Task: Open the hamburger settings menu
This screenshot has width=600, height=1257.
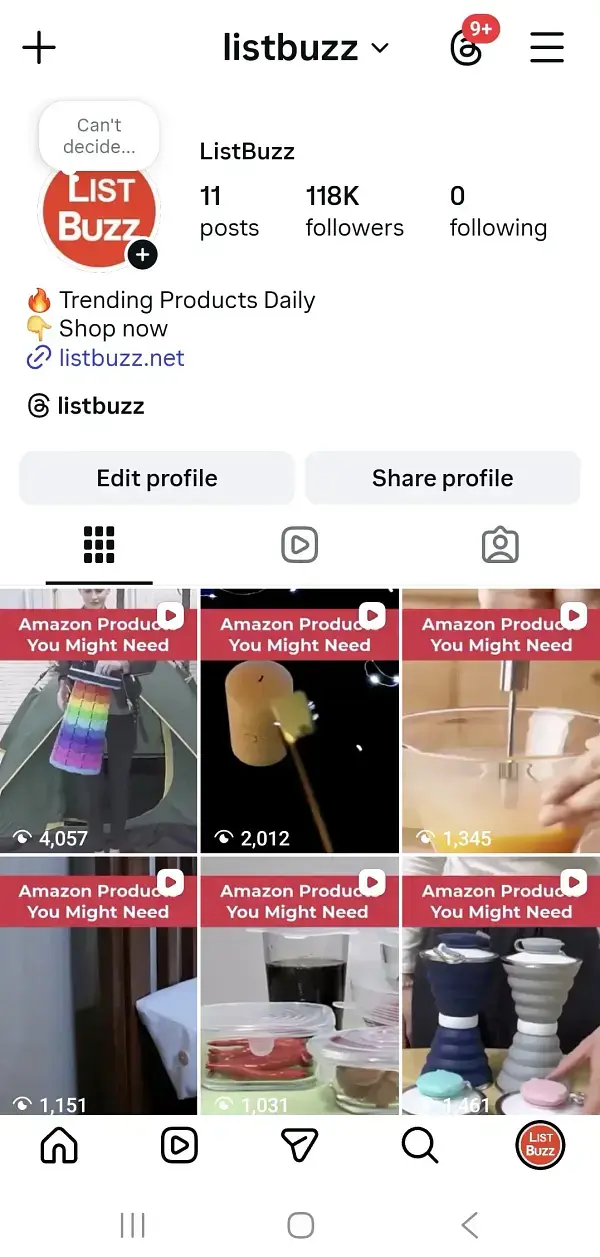Action: 547,47
